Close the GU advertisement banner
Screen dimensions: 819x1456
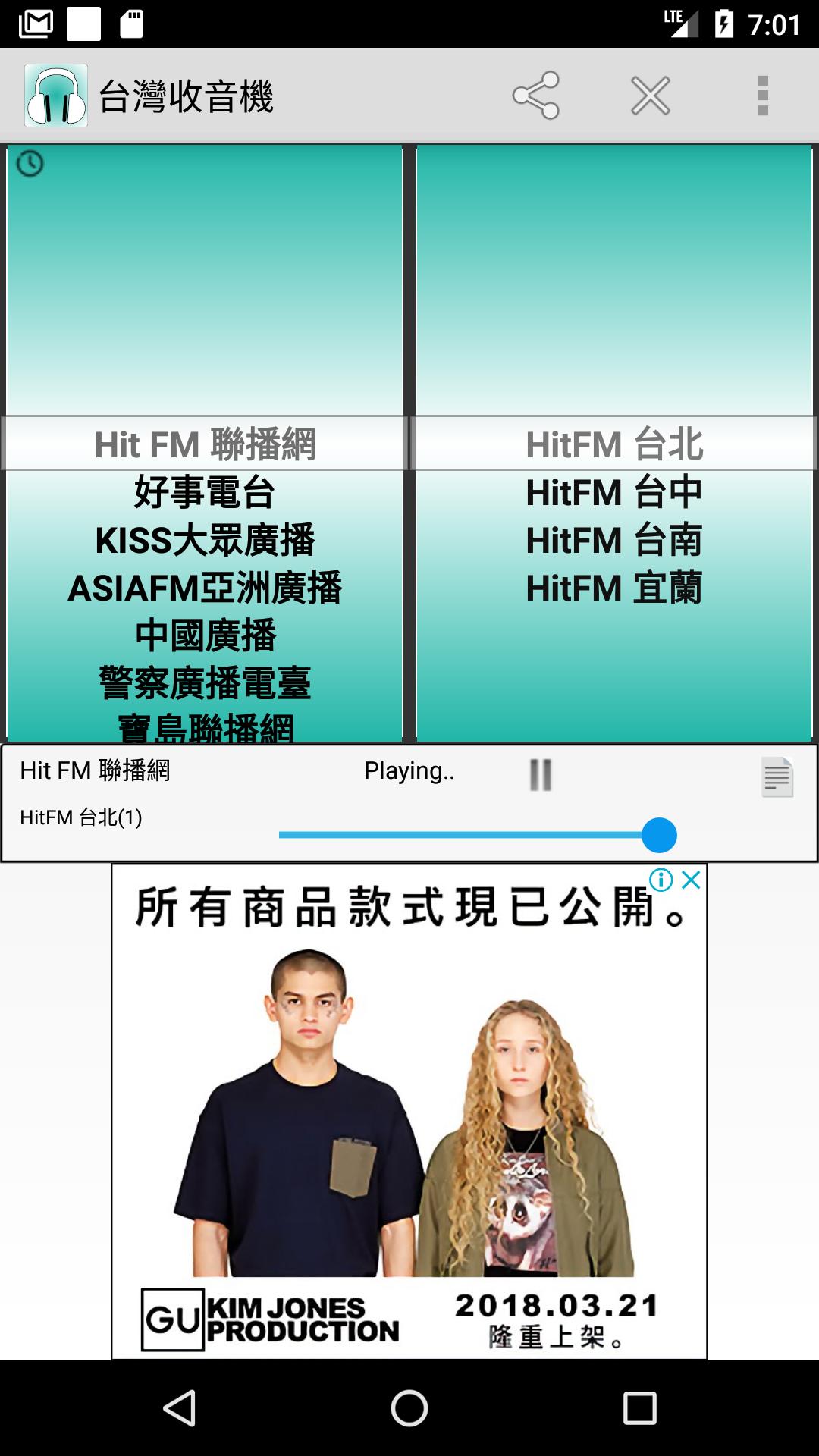pos(691,880)
